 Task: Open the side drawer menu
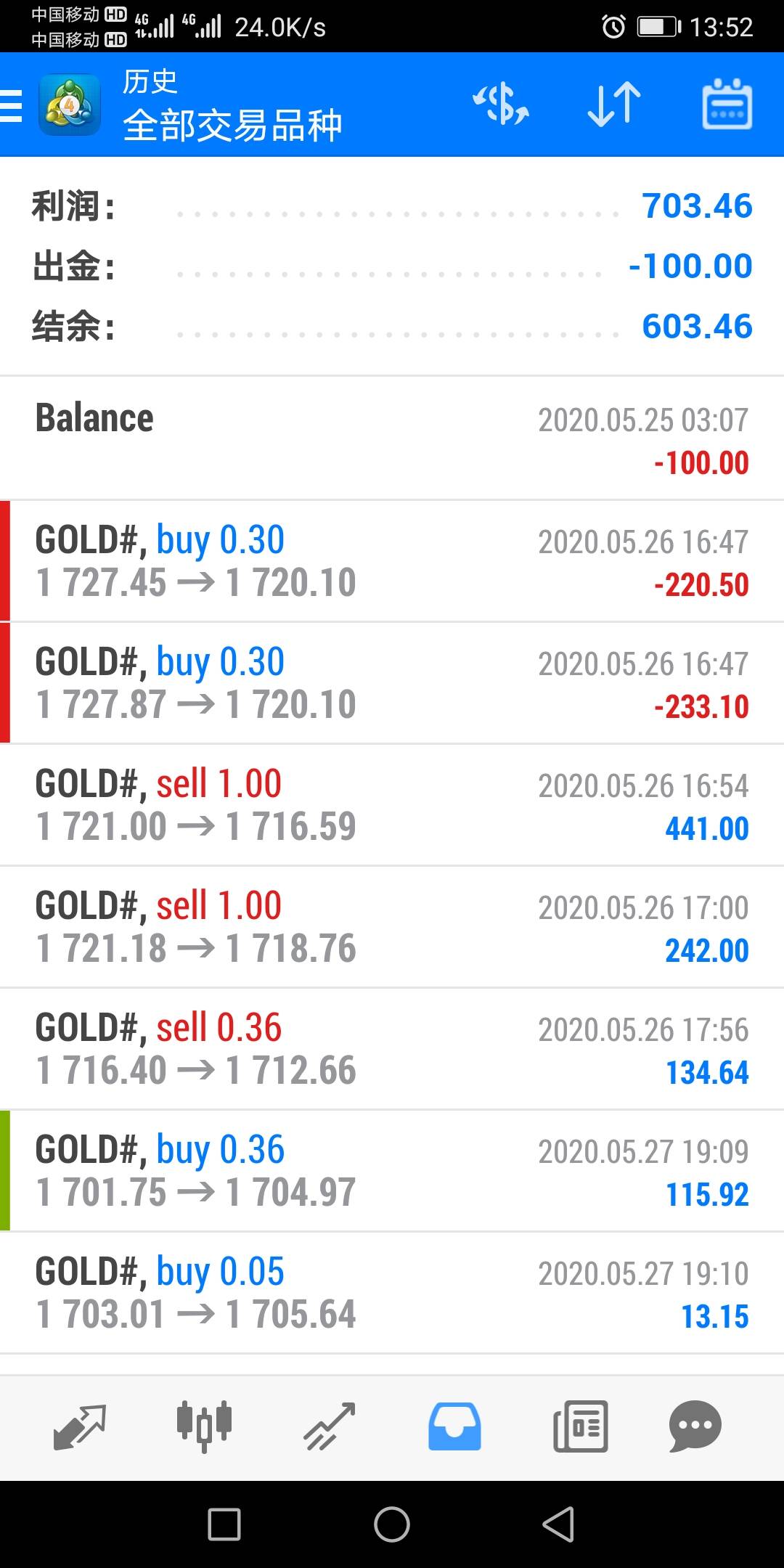[x=12, y=105]
